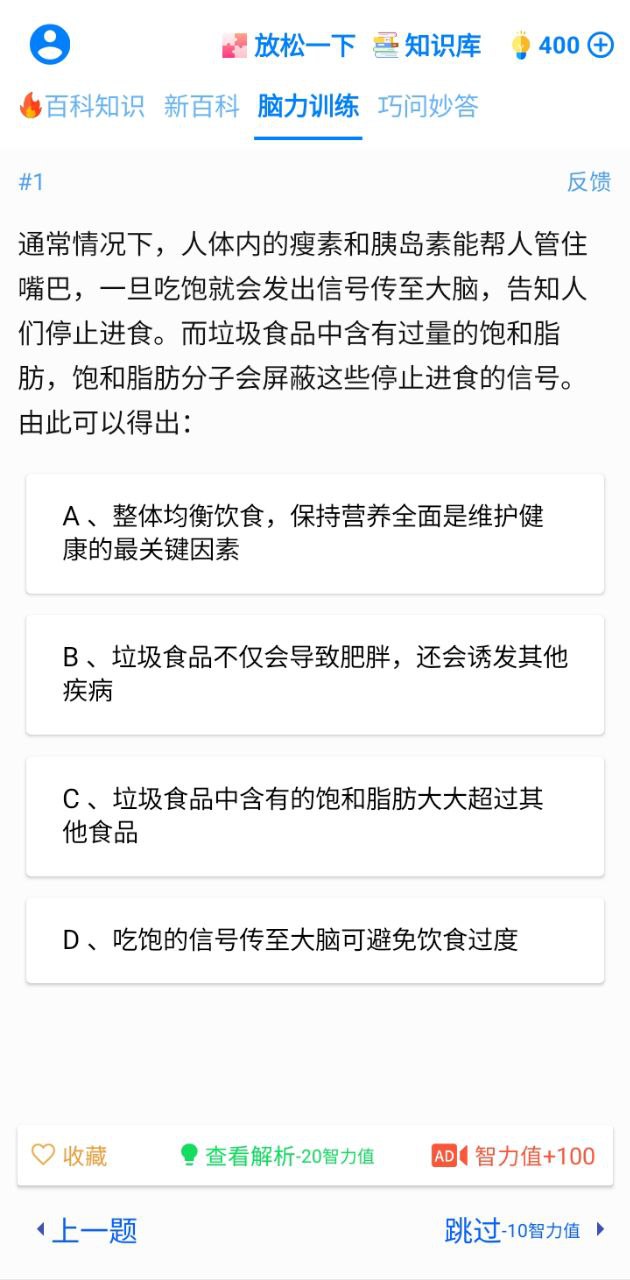Screen dimensions: 630x1280
Task: Choose answer A about 整体均衡饮食
Action: pyautogui.click(x=315, y=533)
